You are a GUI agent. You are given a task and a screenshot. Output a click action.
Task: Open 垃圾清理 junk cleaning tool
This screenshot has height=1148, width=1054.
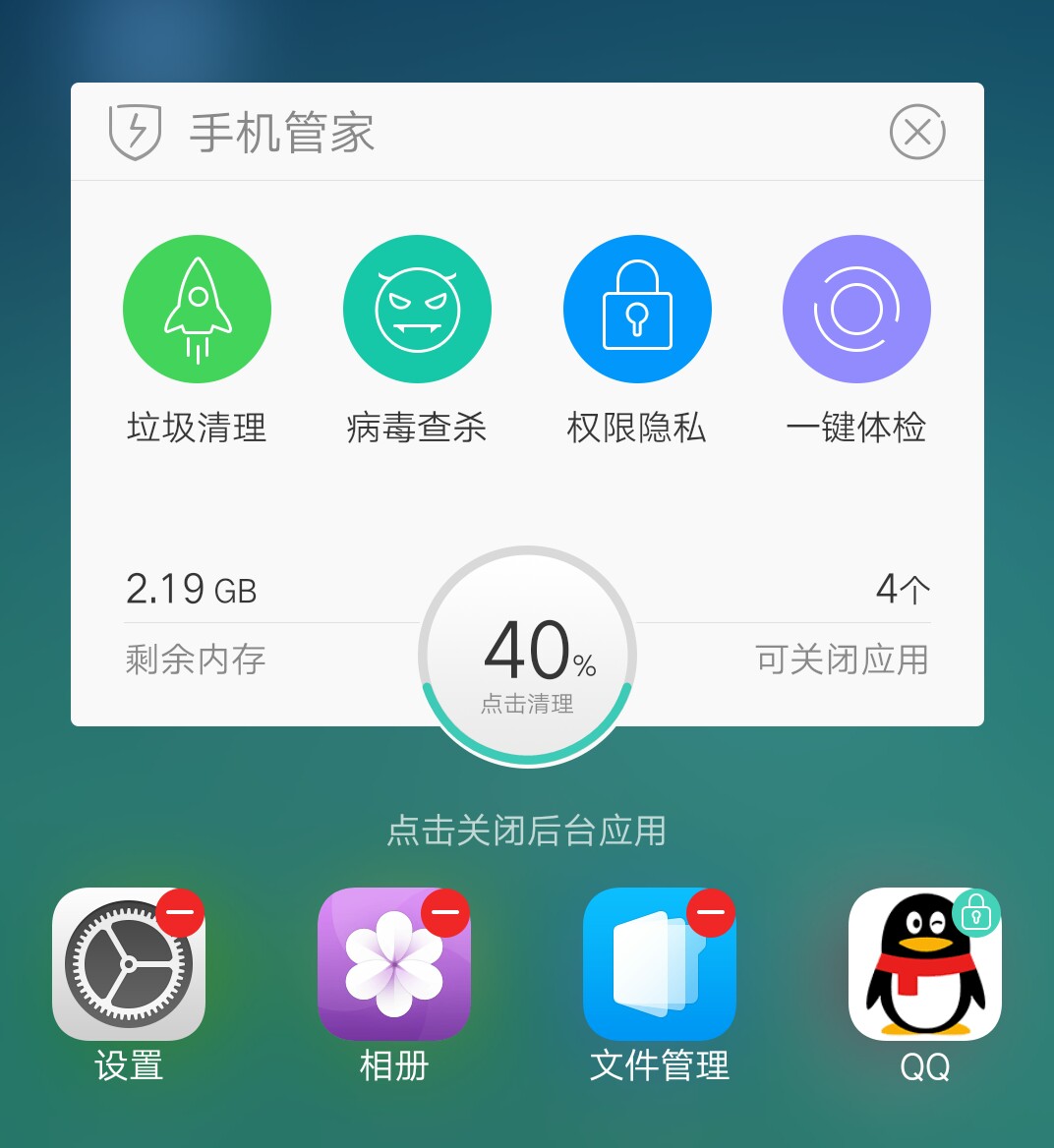pyautogui.click(x=197, y=308)
